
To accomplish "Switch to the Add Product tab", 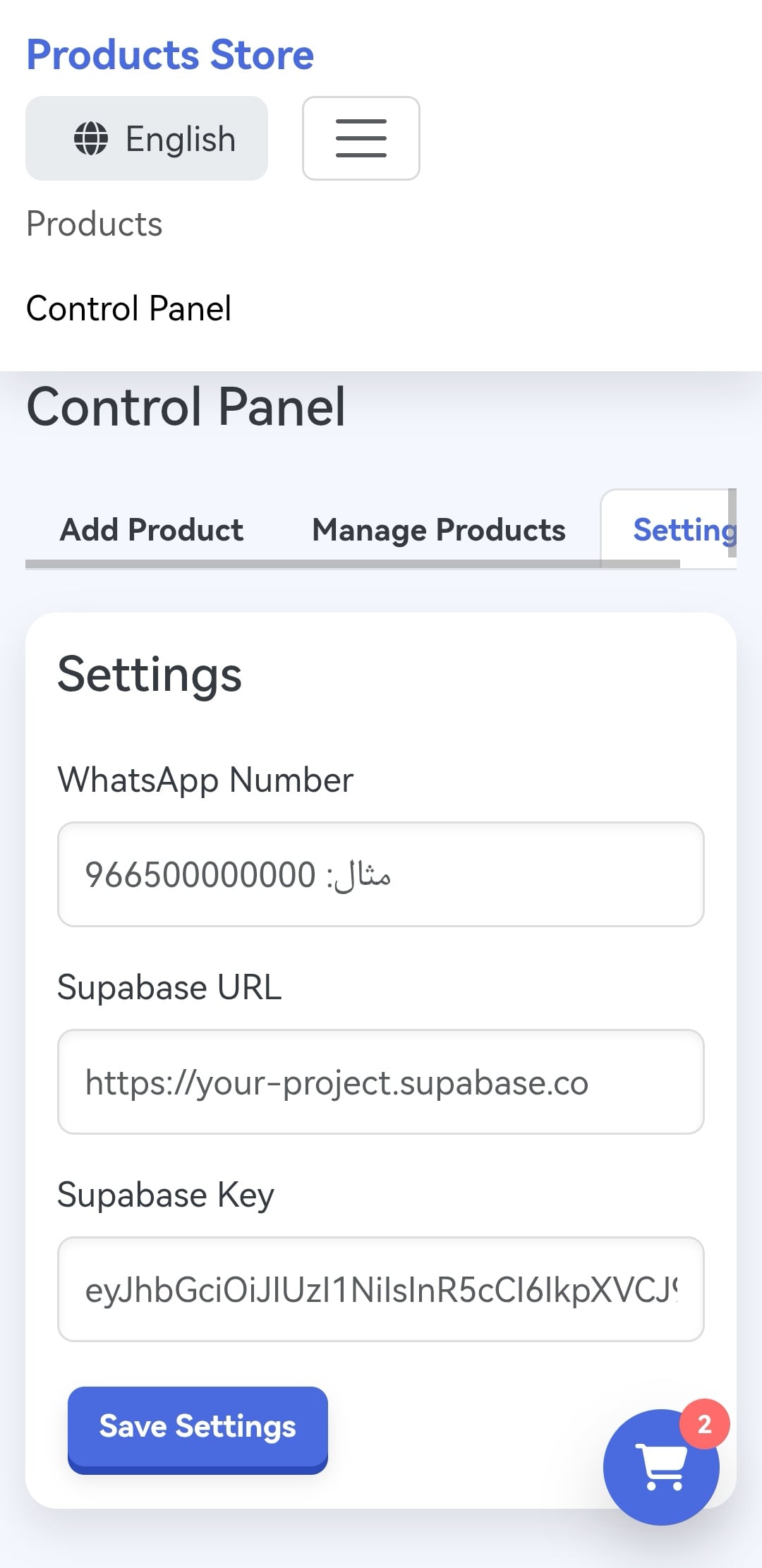I will tap(152, 530).
